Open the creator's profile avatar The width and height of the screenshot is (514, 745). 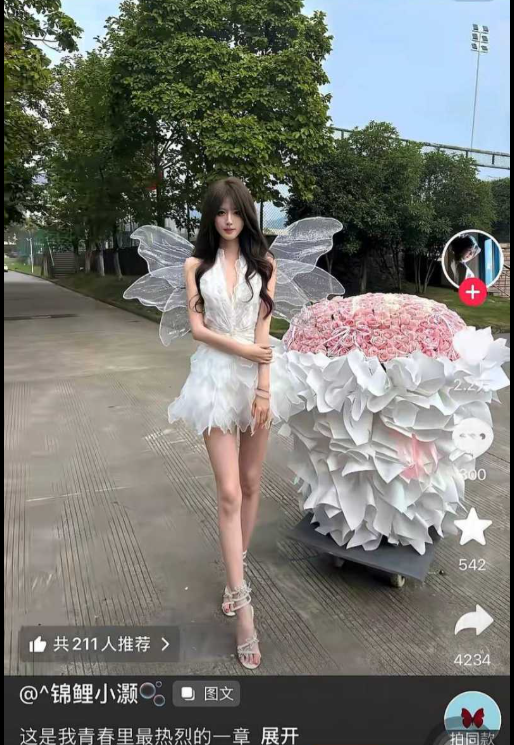point(472,260)
